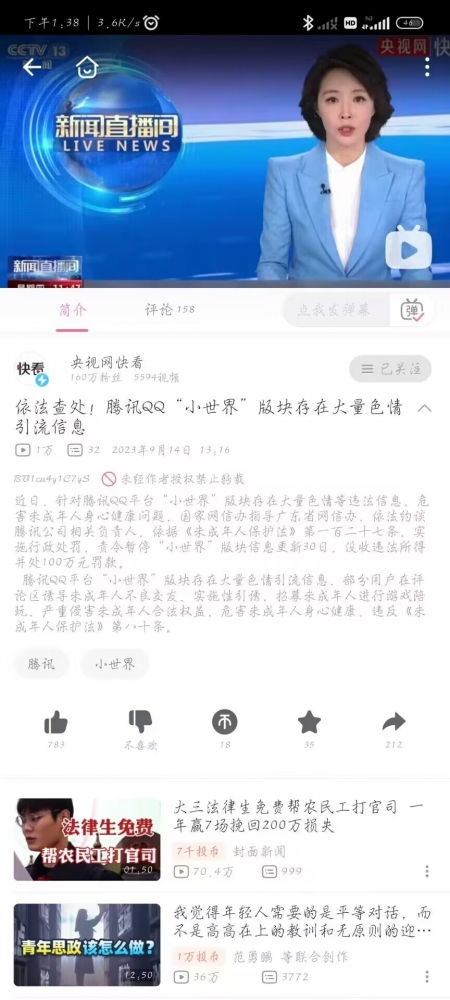The width and height of the screenshot is (450, 1000).
Task: Go back using the arrow over the video
Action: (32, 66)
